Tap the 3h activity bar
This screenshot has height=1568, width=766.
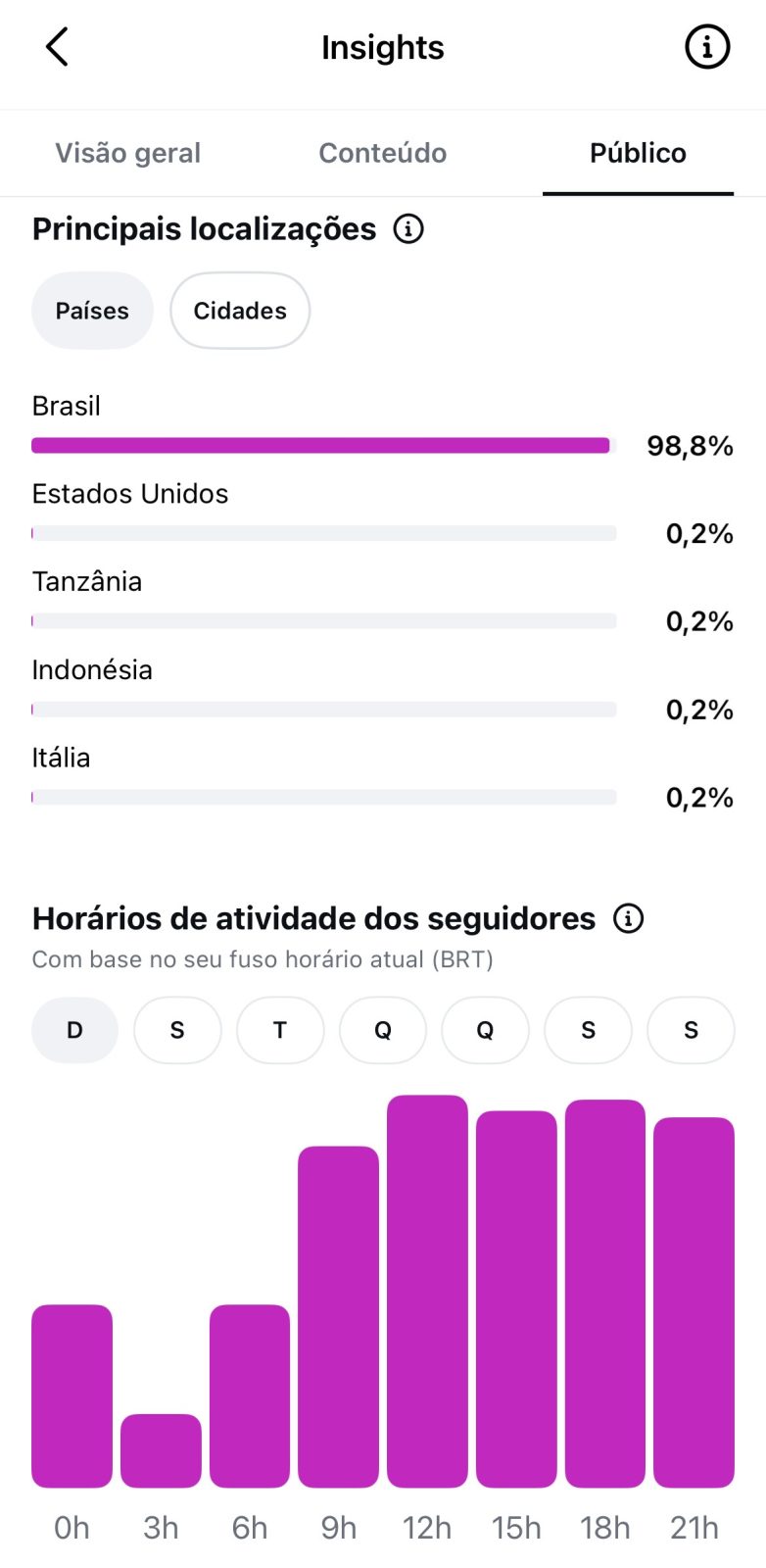(161, 1450)
